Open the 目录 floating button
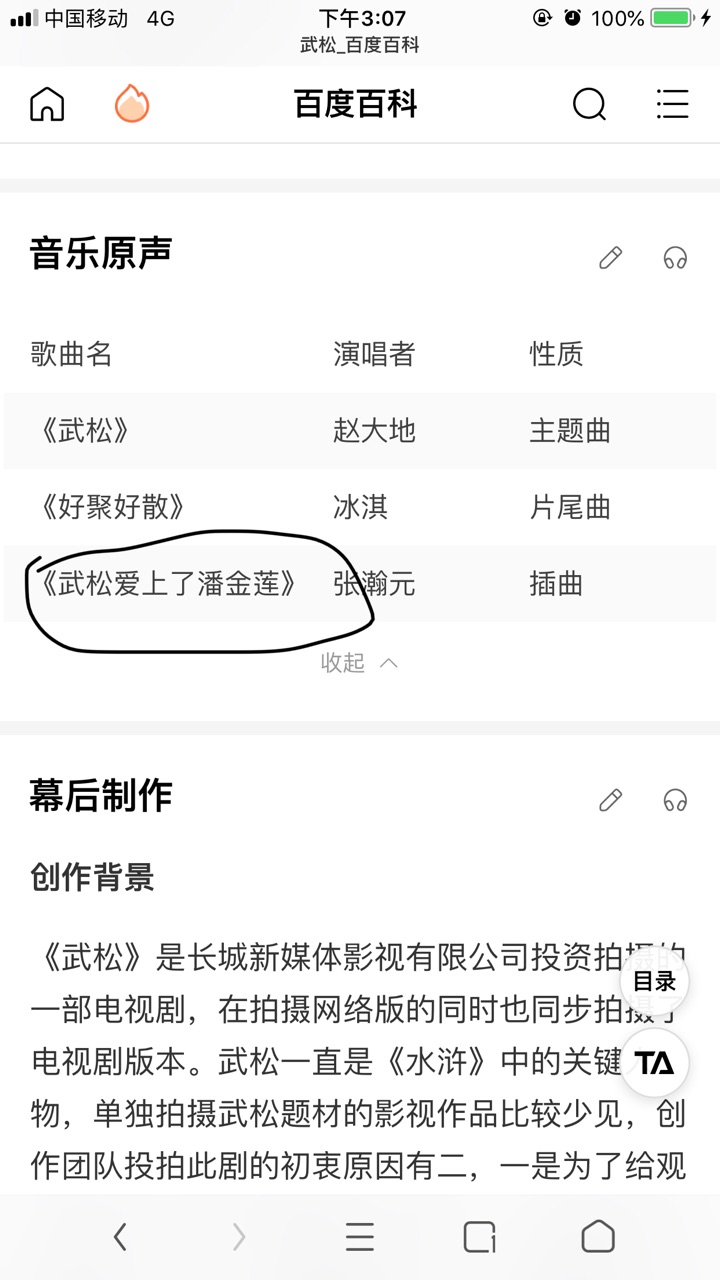 pyautogui.click(x=654, y=981)
